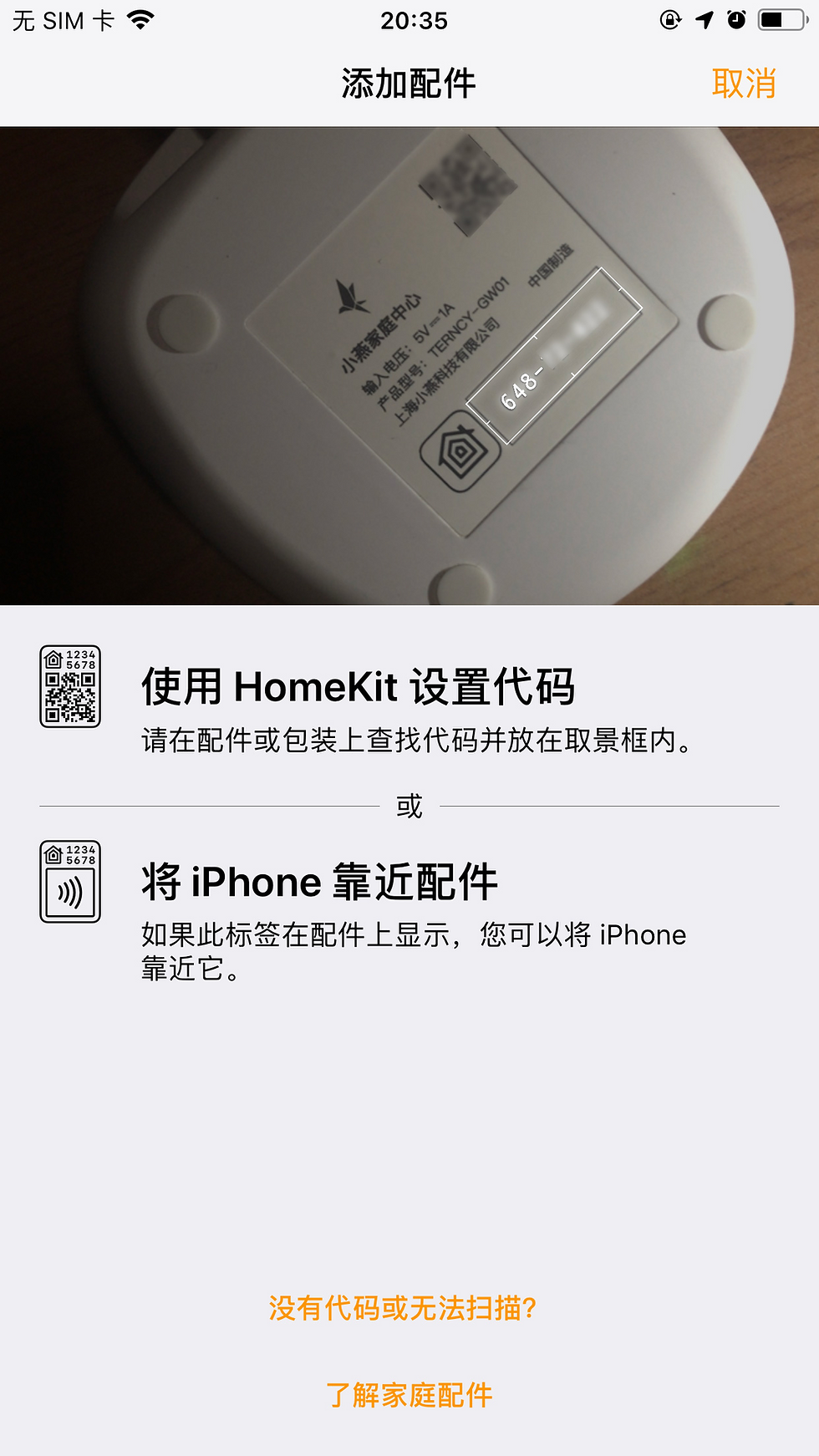Open 了解家庭配件 link
The width and height of the screenshot is (819, 1456).
pyautogui.click(x=409, y=1394)
